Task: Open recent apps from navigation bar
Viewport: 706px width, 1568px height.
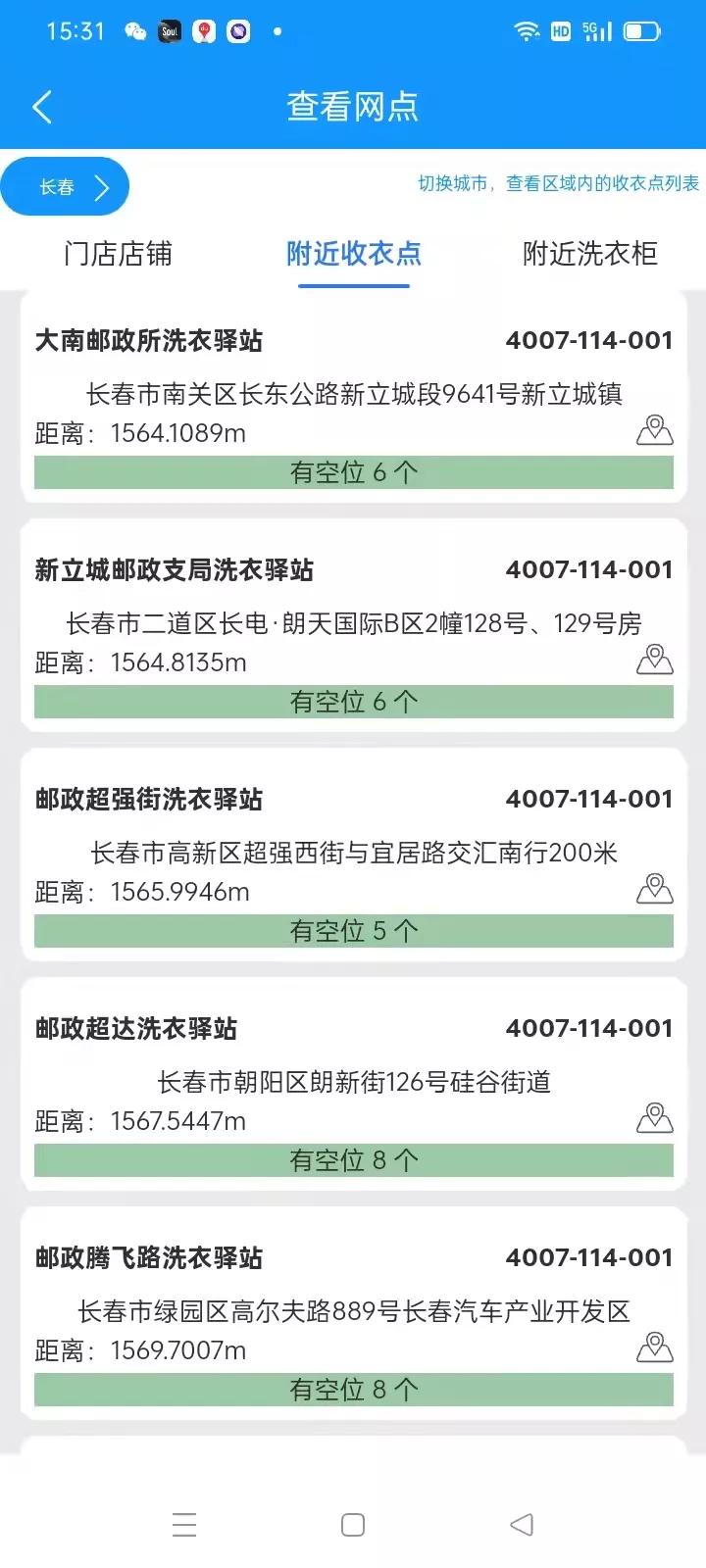Action: point(184,1524)
